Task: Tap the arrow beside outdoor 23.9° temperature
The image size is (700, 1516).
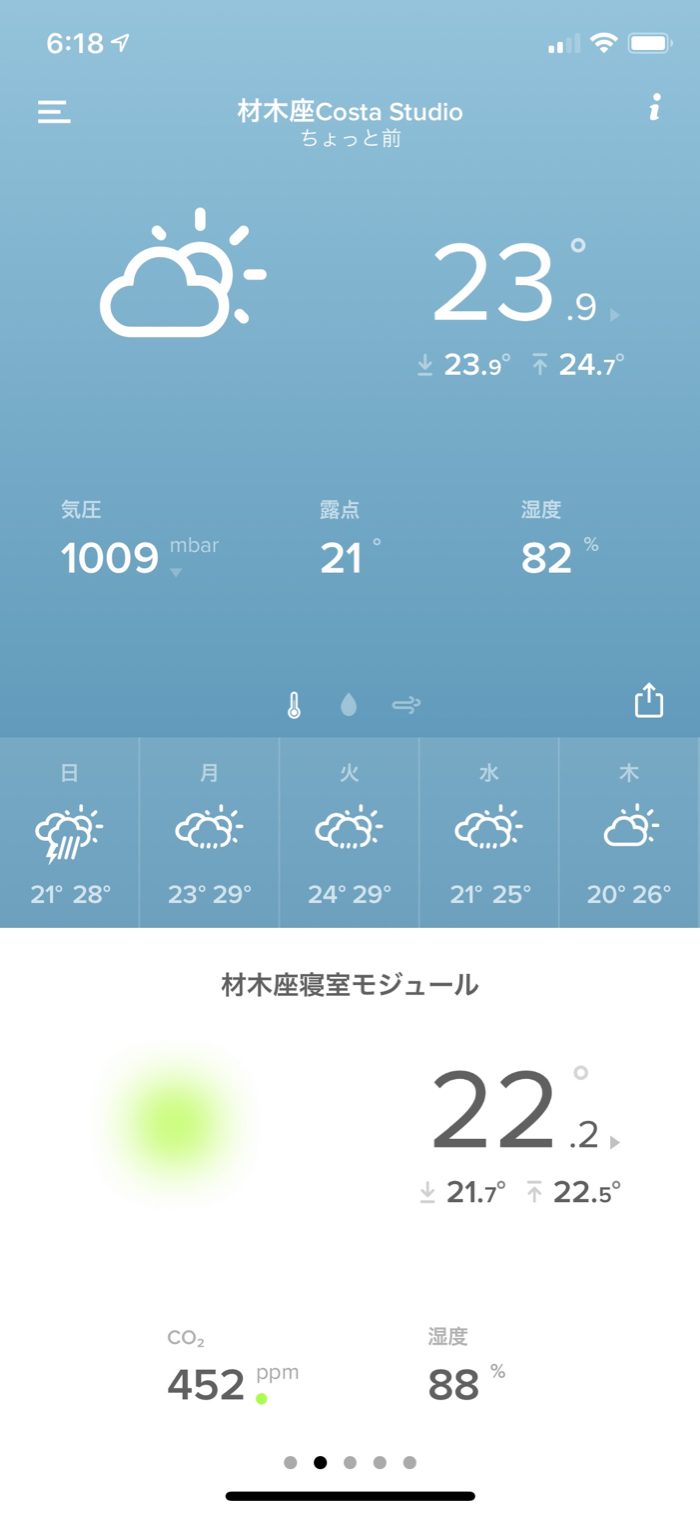Action: coord(614,315)
